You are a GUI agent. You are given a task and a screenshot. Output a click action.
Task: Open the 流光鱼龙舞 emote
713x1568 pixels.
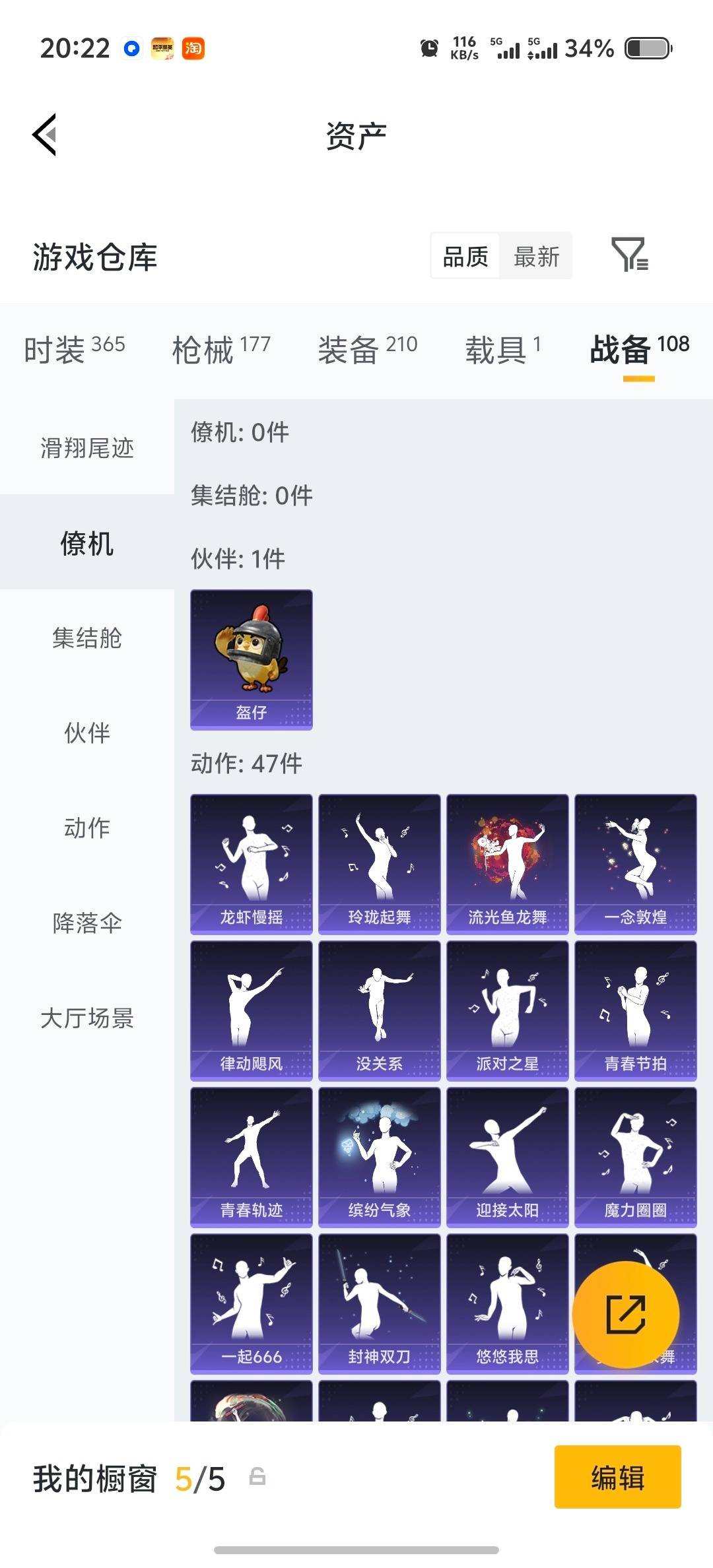coord(507,861)
